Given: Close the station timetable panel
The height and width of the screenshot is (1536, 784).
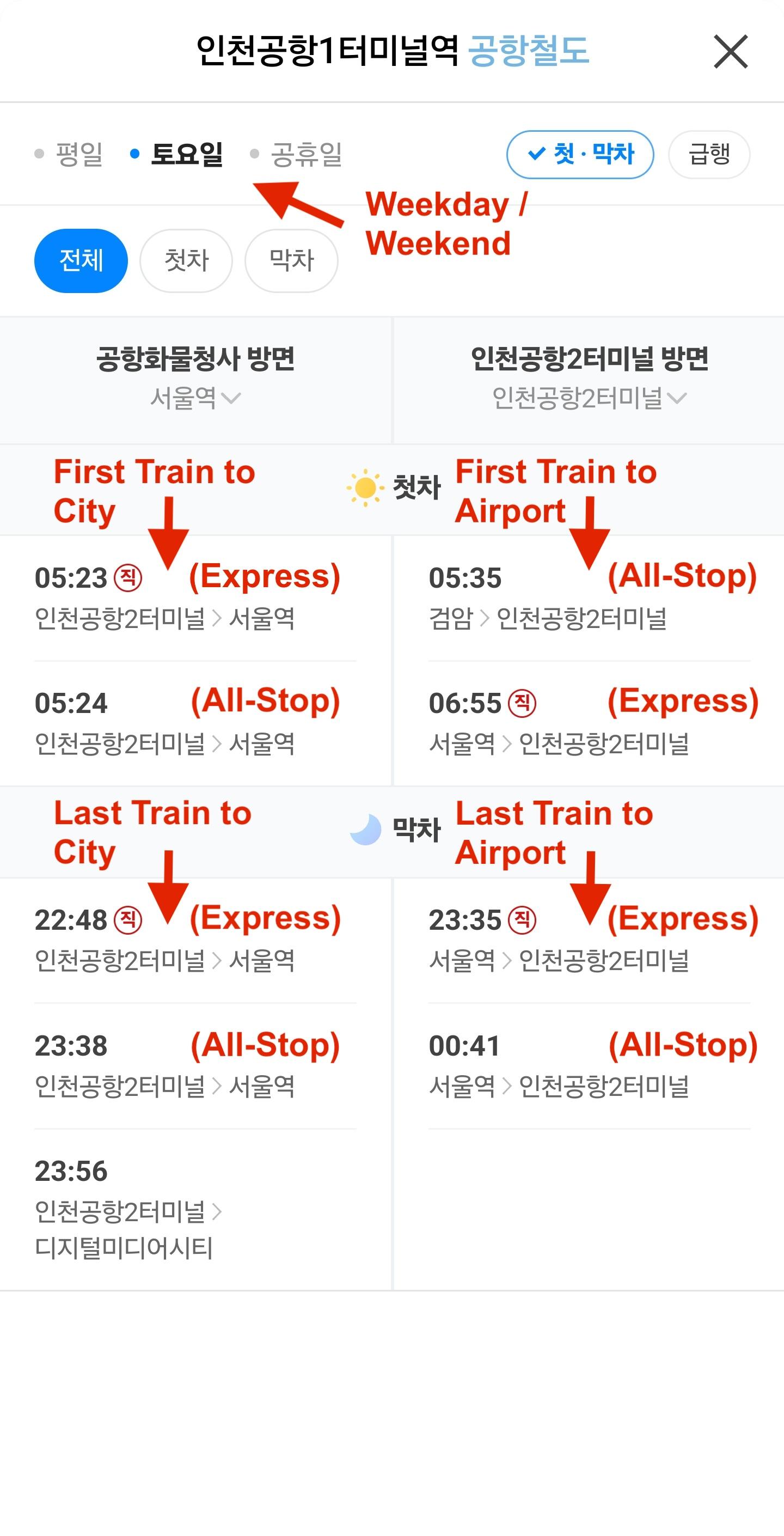Looking at the screenshot, I should click(x=730, y=51).
